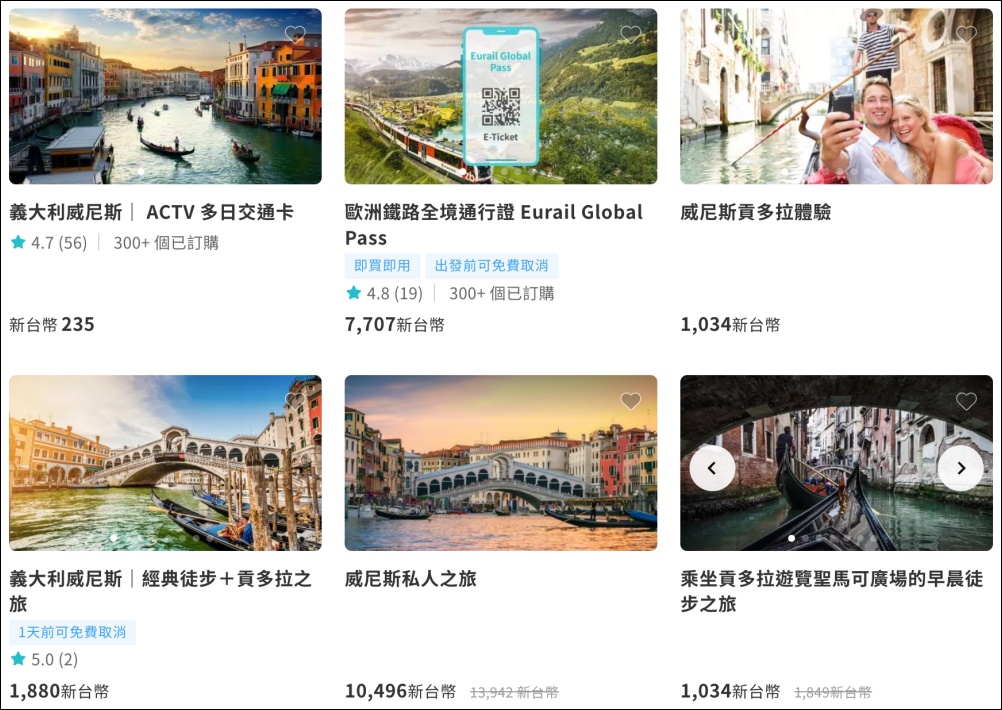Heart the 聖馬可廣場的早晨徒步之旅 listing

click(x=965, y=401)
